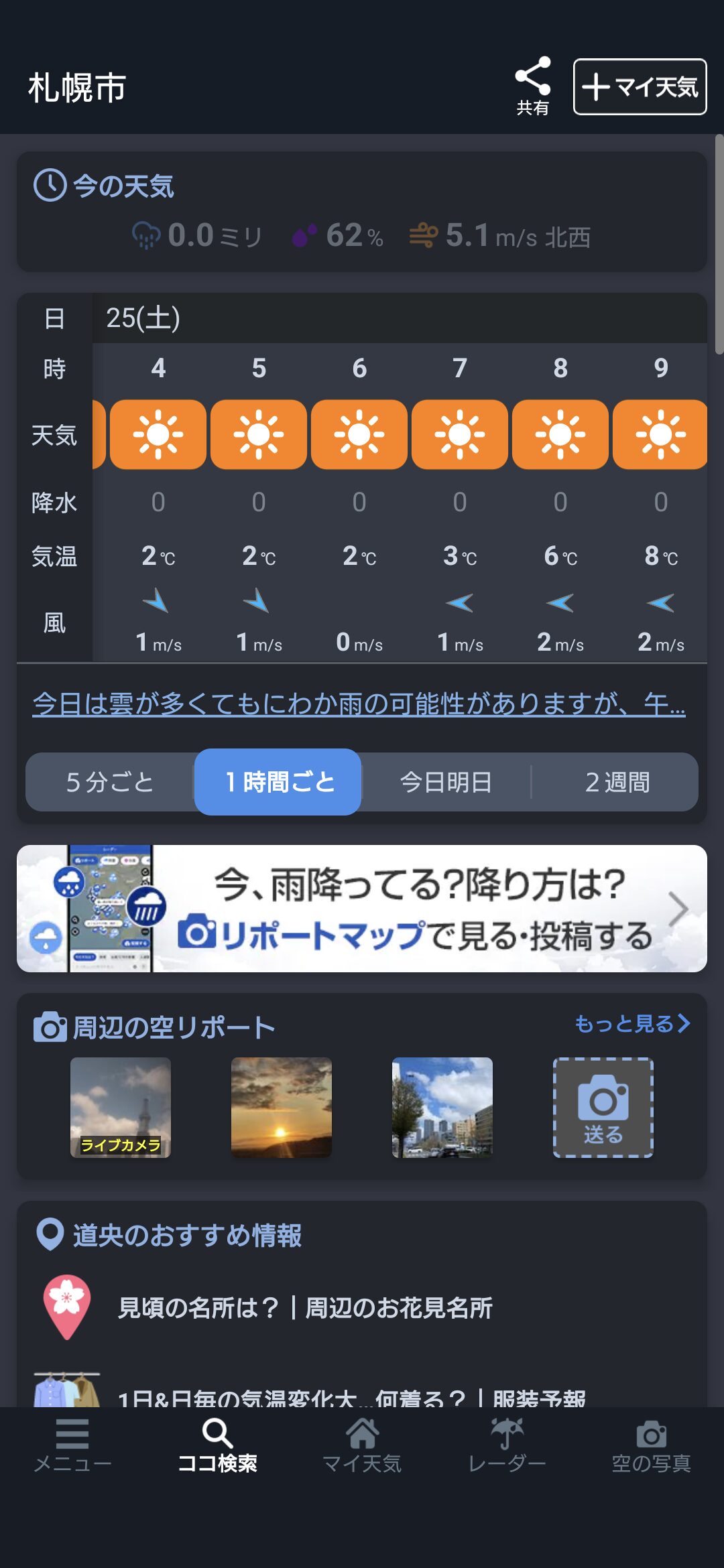Open the レーダー tab

(507, 1446)
